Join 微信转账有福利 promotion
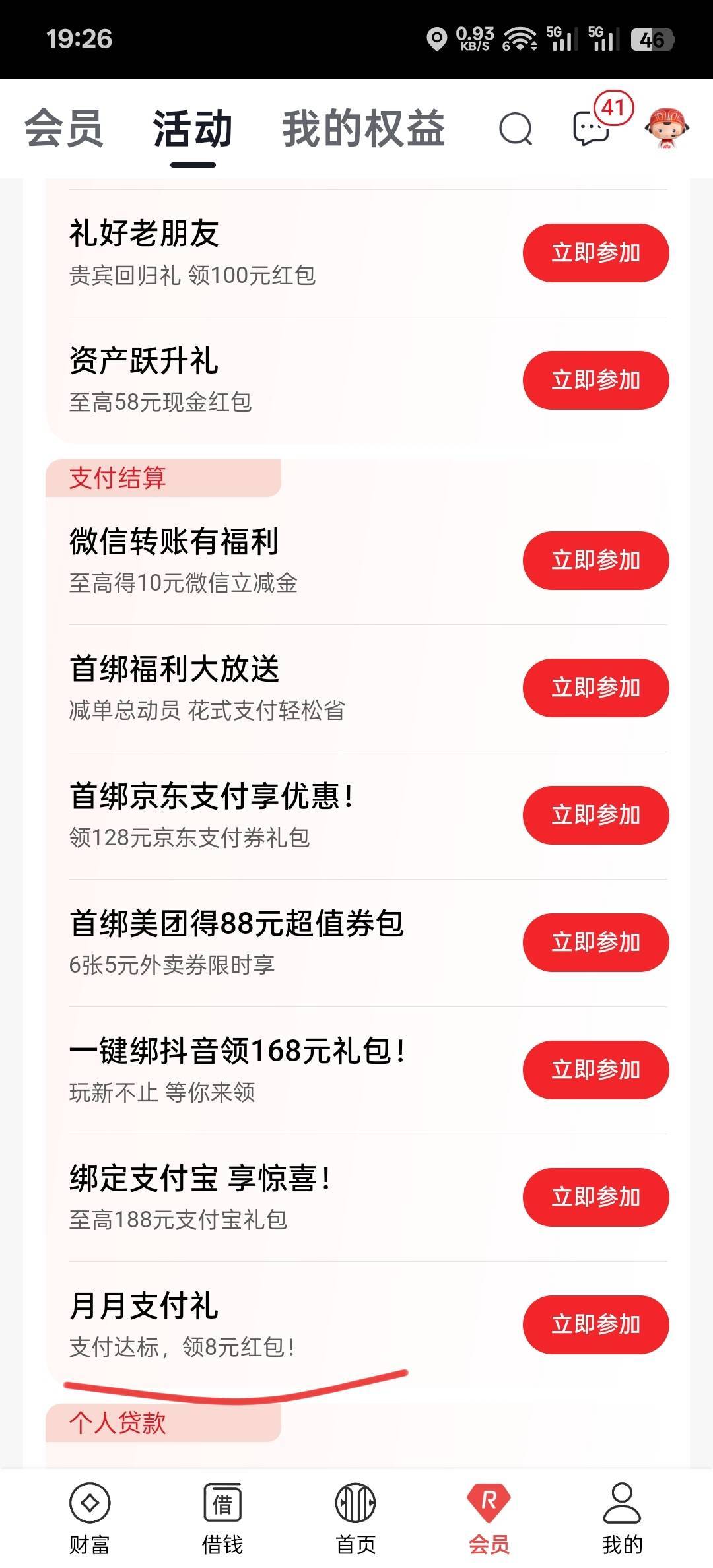This screenshot has width=713, height=1568. [595, 560]
